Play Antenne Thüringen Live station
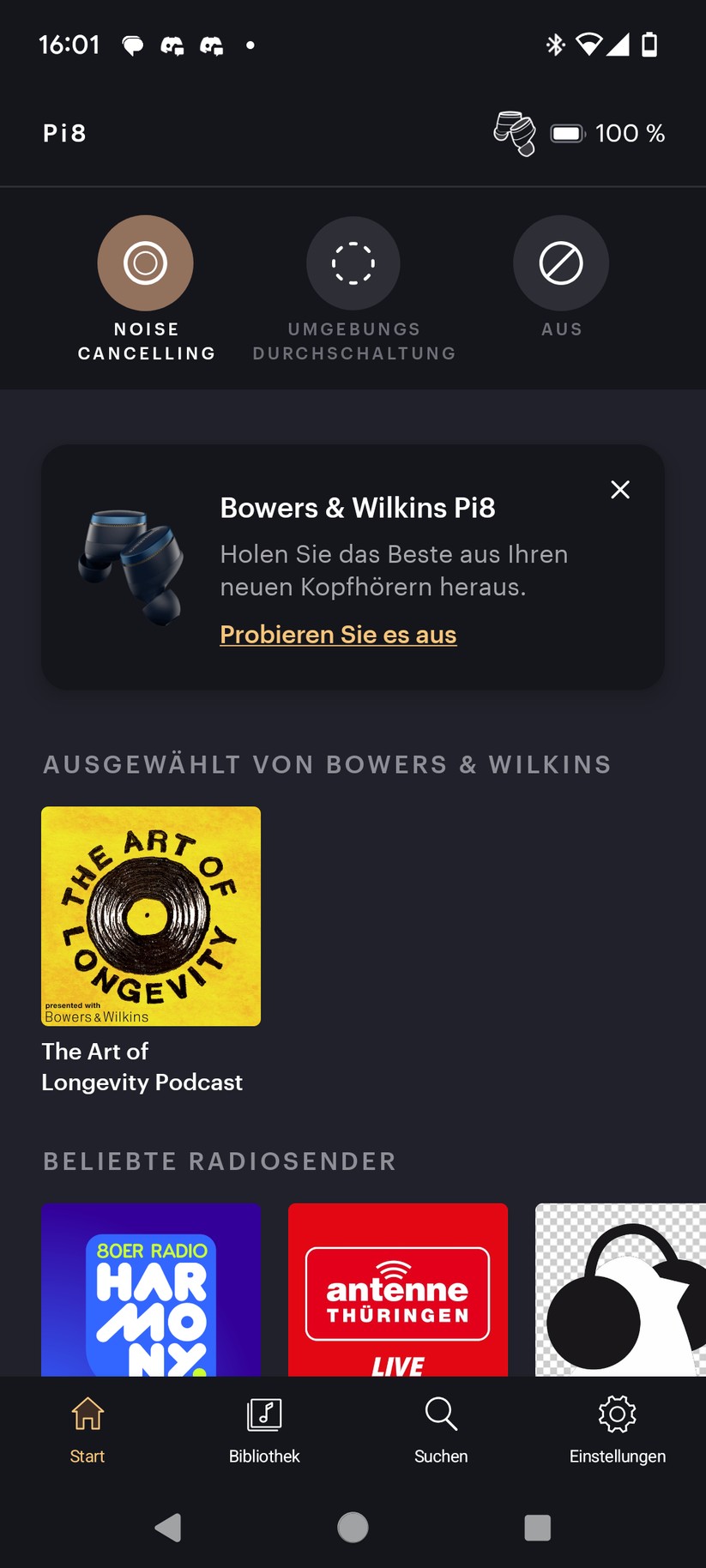 click(x=398, y=1289)
